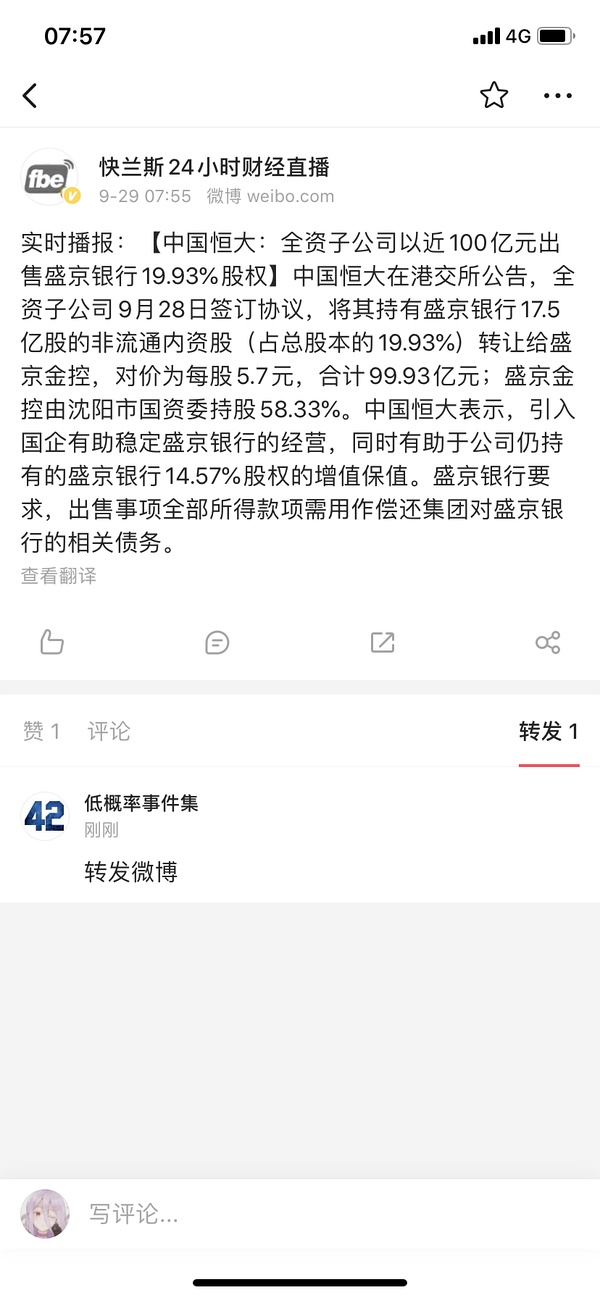Repost using the forward icon

coord(382,642)
